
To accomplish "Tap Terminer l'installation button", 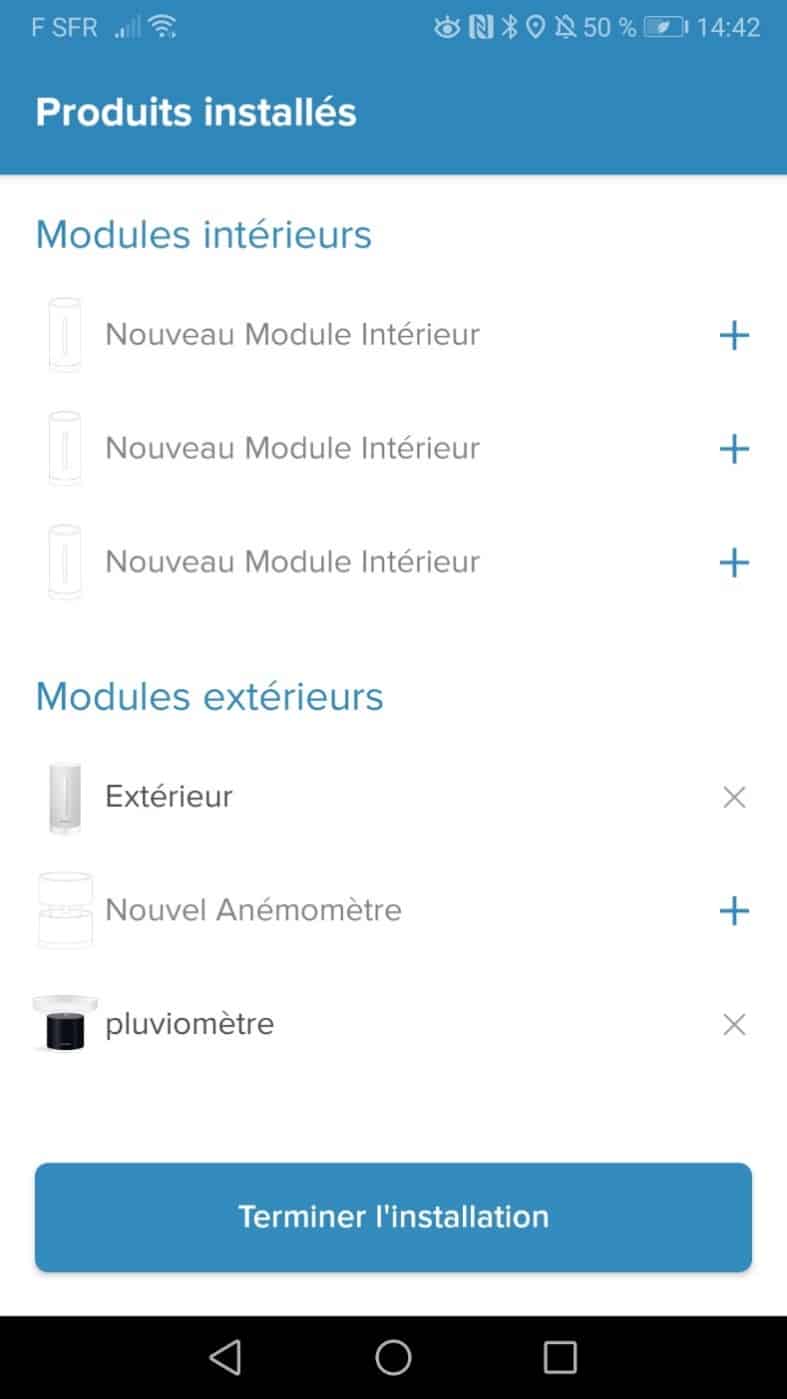I will 393,1217.
